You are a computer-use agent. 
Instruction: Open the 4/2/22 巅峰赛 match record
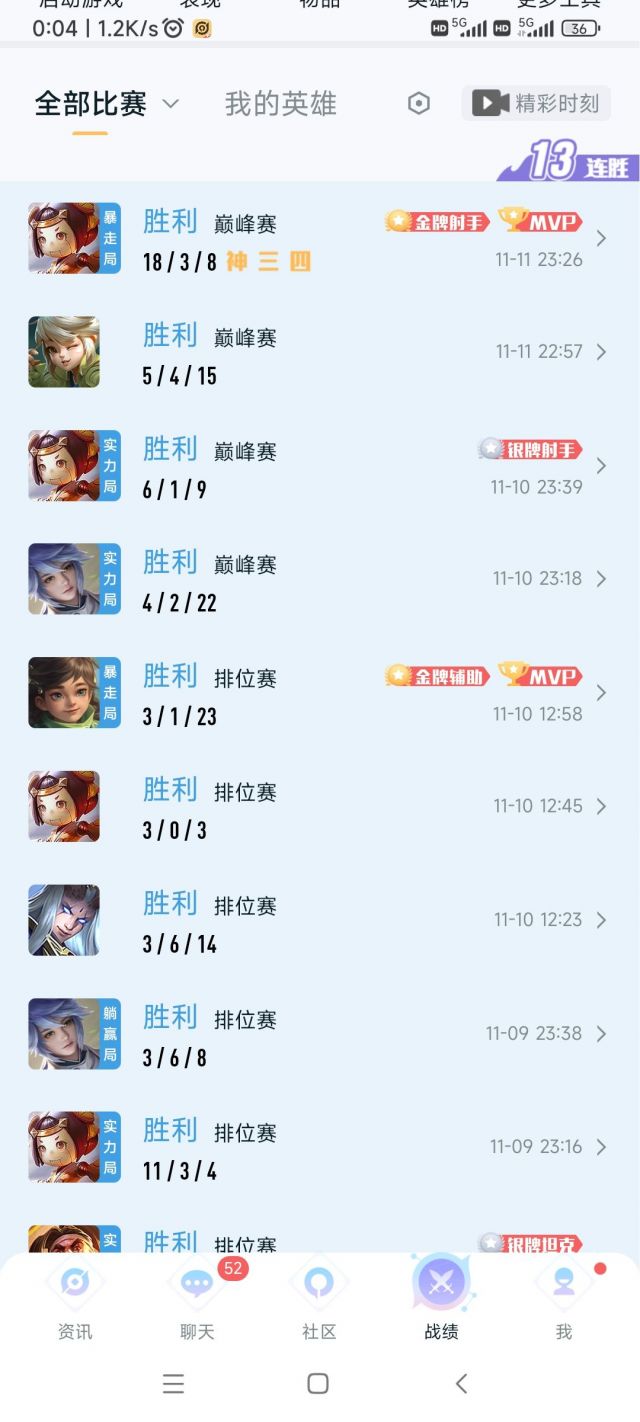(x=320, y=579)
